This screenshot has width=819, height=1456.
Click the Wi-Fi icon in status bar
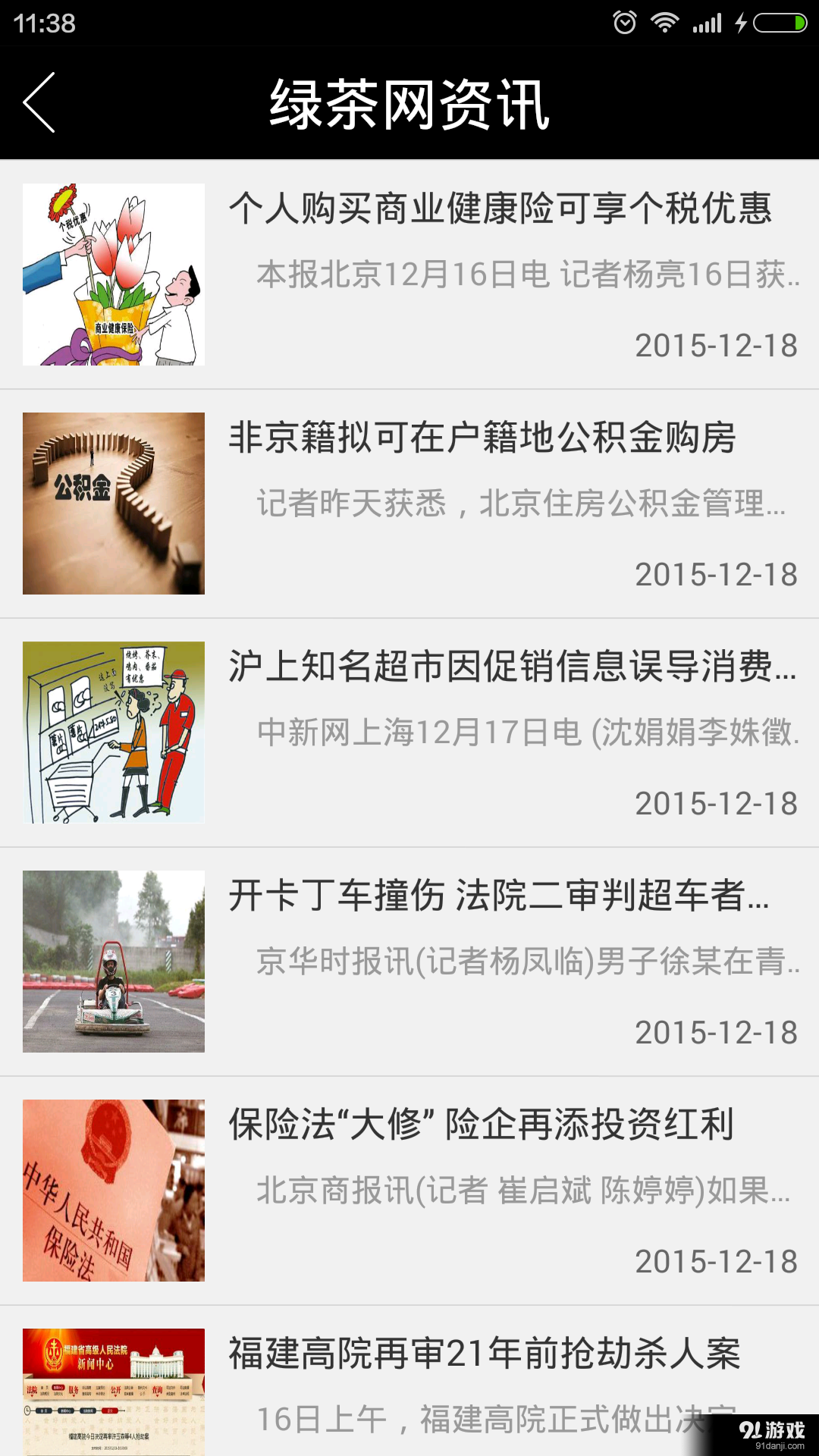click(665, 23)
